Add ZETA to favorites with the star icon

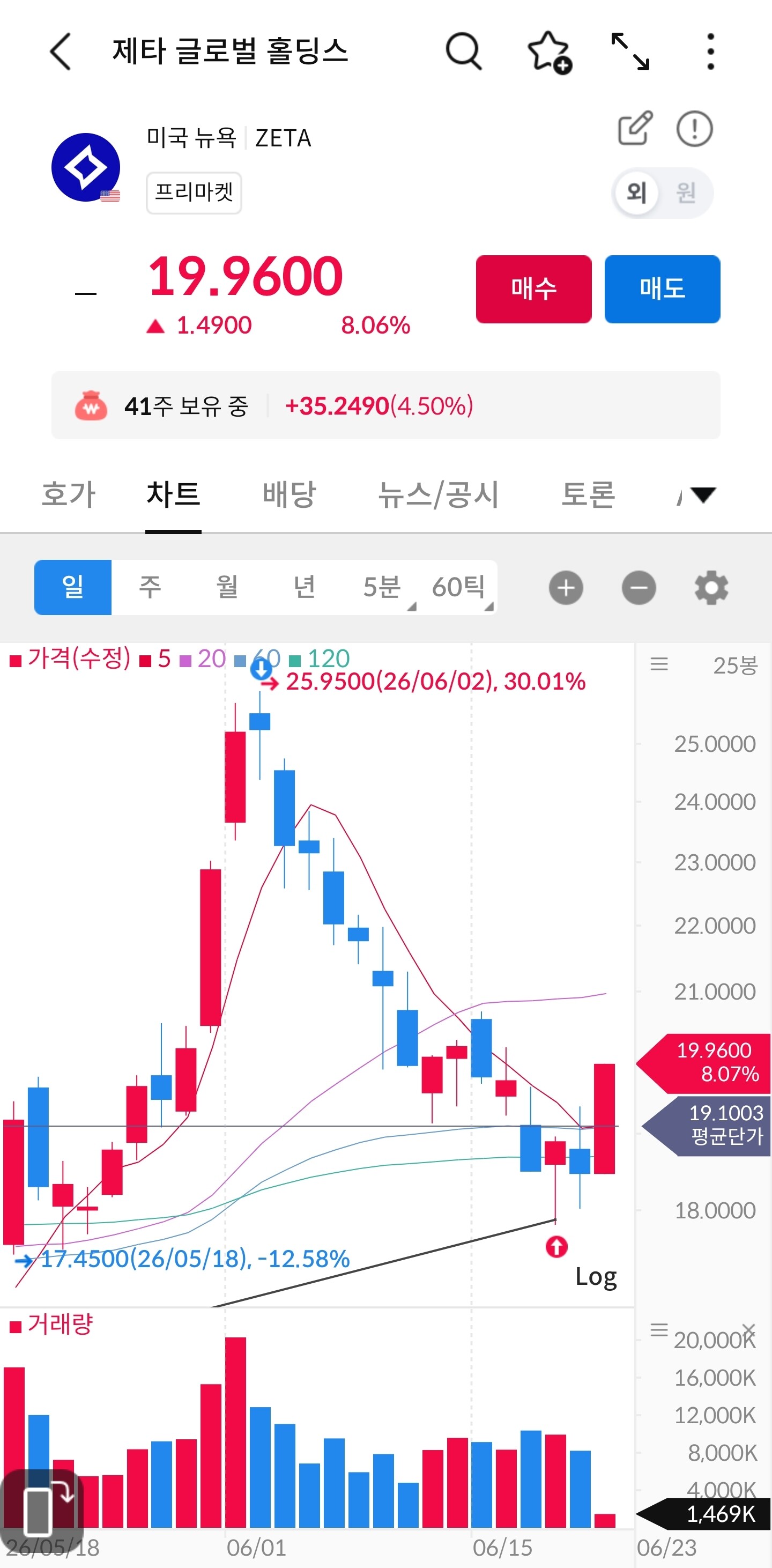[549, 53]
